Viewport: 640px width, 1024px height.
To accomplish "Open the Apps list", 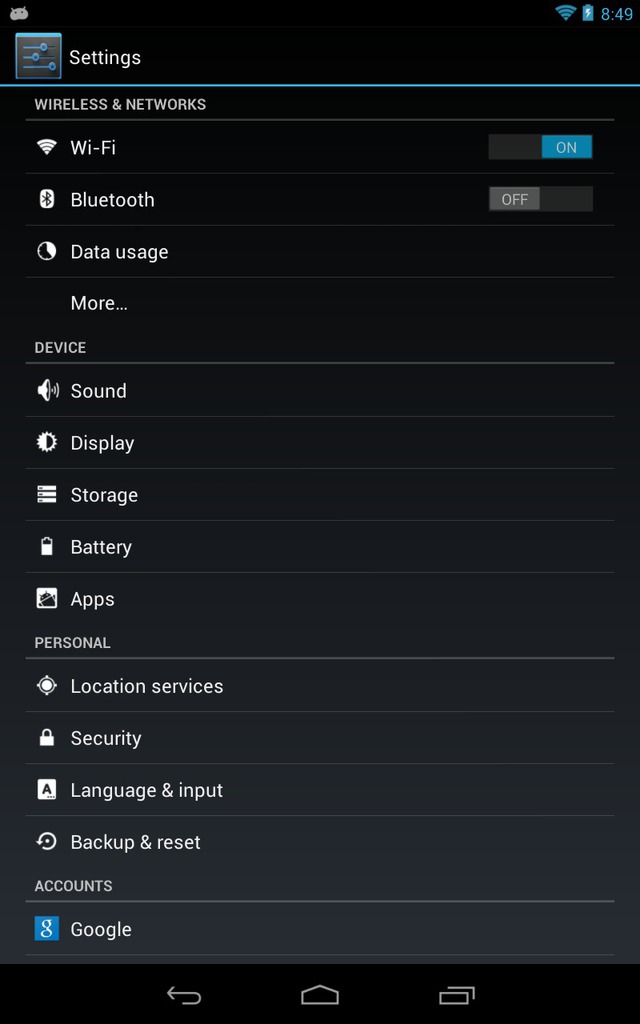I will tap(320, 599).
